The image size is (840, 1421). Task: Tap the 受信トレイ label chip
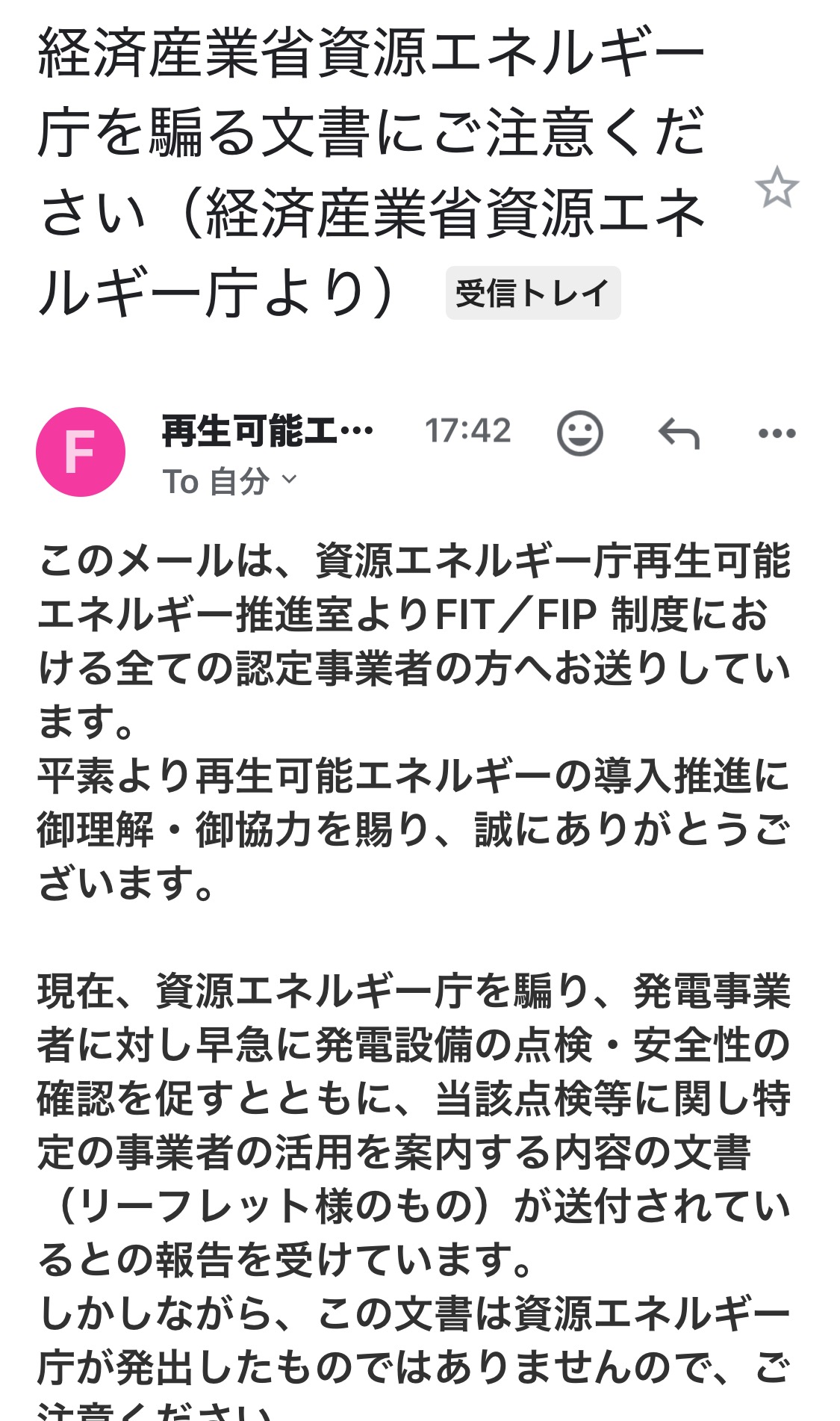point(533,293)
